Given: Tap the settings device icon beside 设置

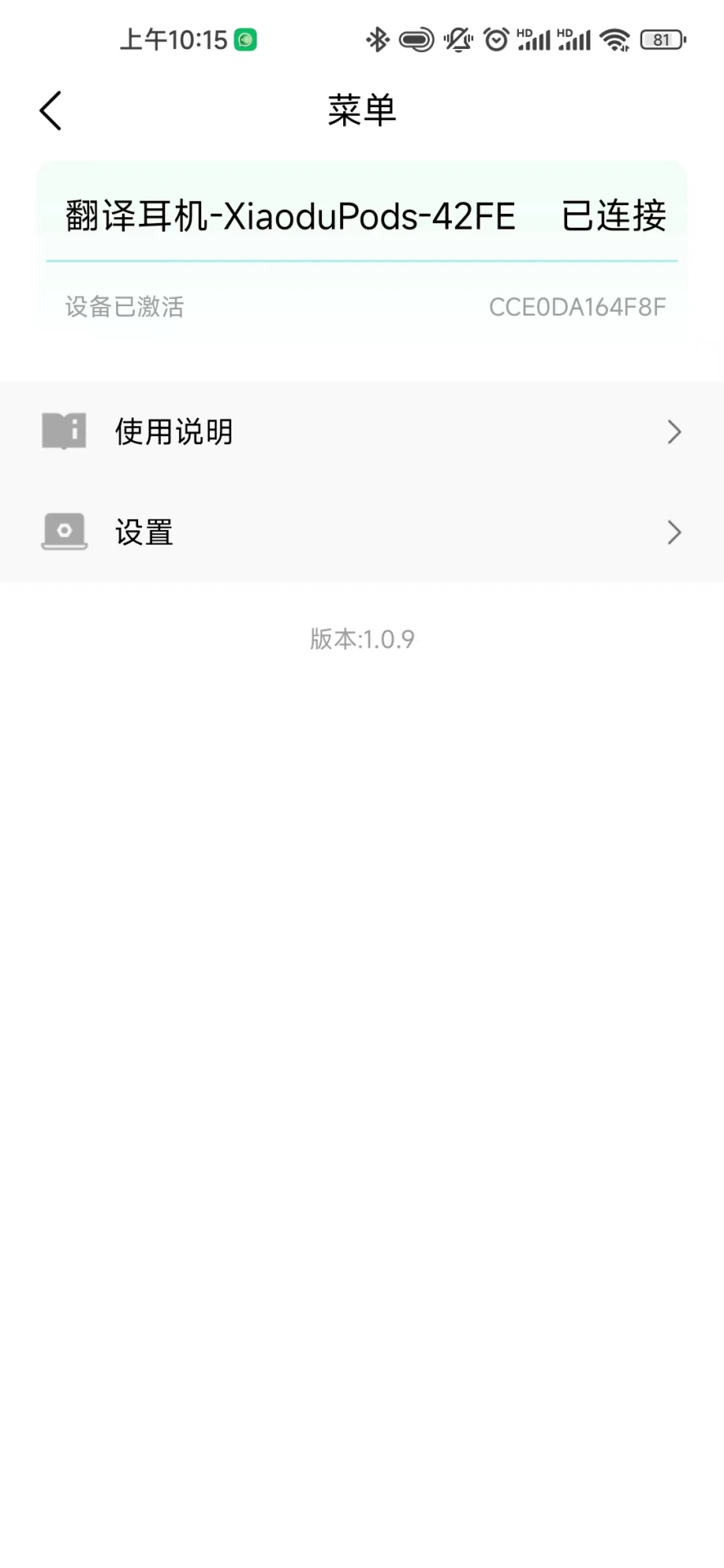Looking at the screenshot, I should tap(64, 531).
